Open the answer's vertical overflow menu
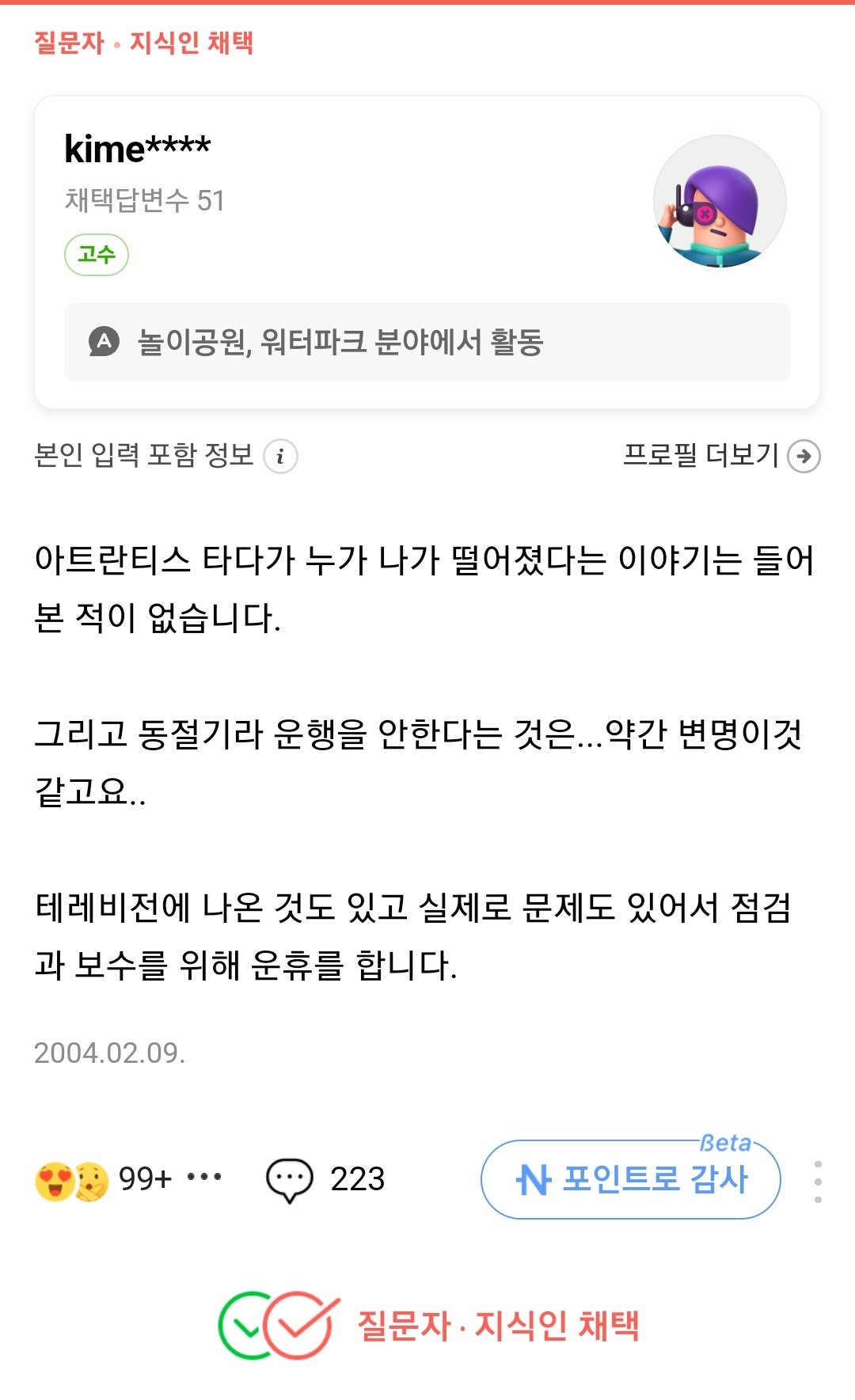This screenshot has width=855, height=1400. click(818, 1182)
